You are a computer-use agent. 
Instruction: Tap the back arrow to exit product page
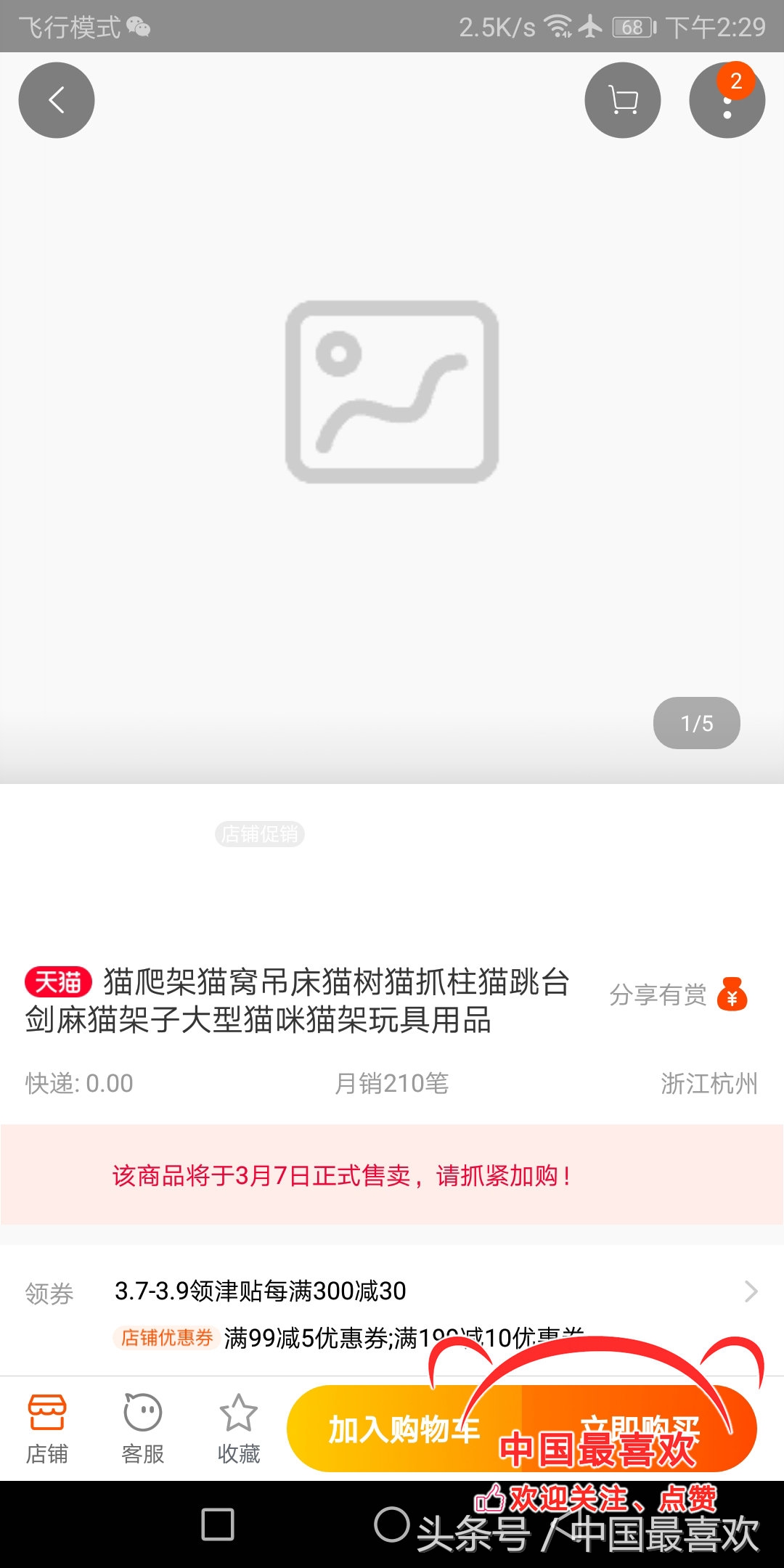click(x=56, y=100)
